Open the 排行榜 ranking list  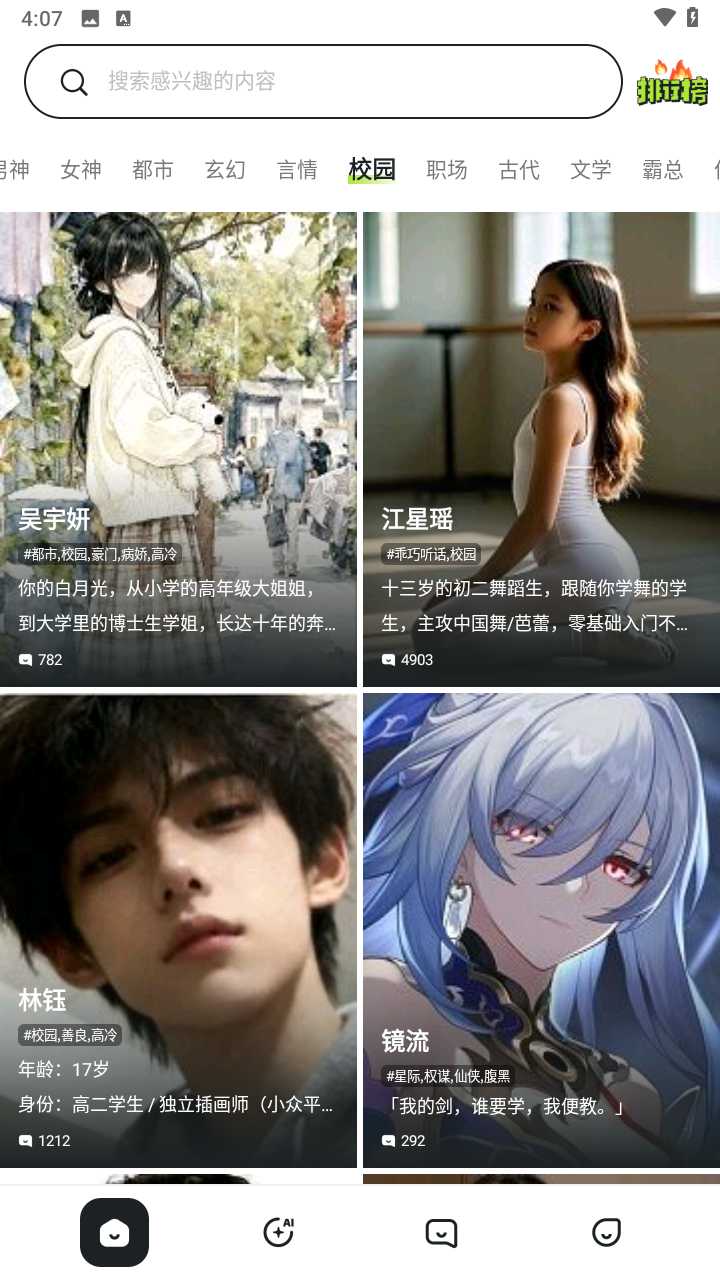(672, 83)
